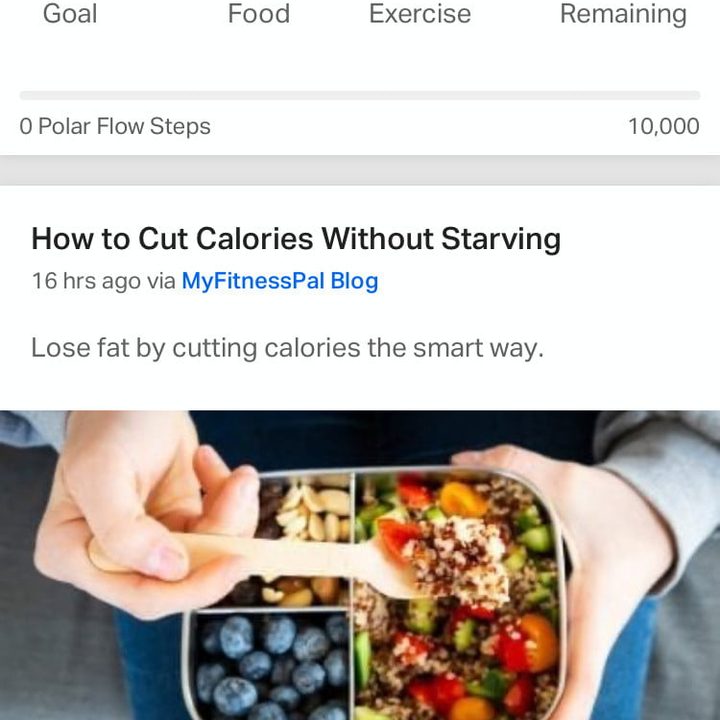Open the article photo of the lunch box

pos(360,565)
